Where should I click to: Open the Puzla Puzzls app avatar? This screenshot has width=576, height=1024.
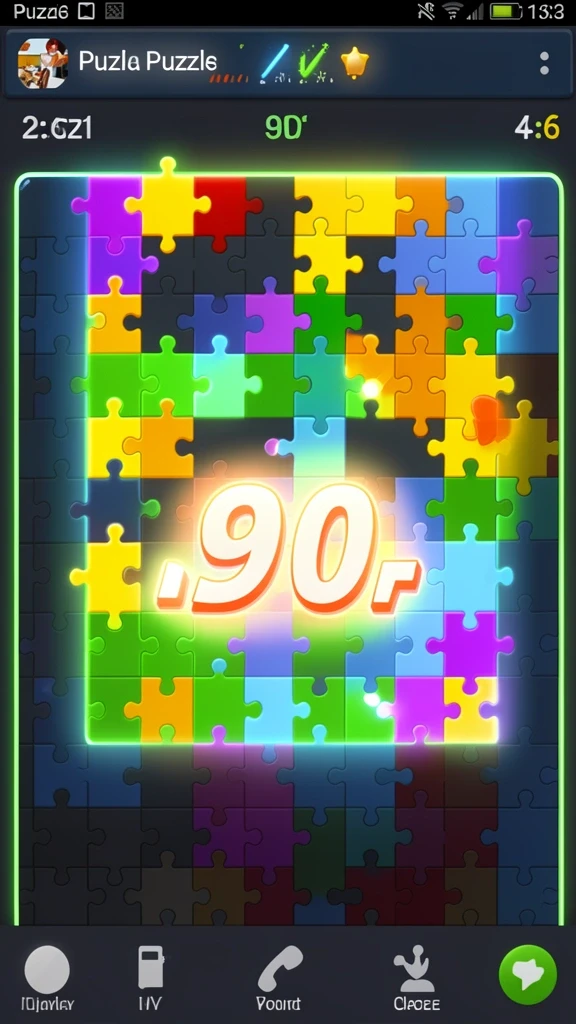(42, 63)
